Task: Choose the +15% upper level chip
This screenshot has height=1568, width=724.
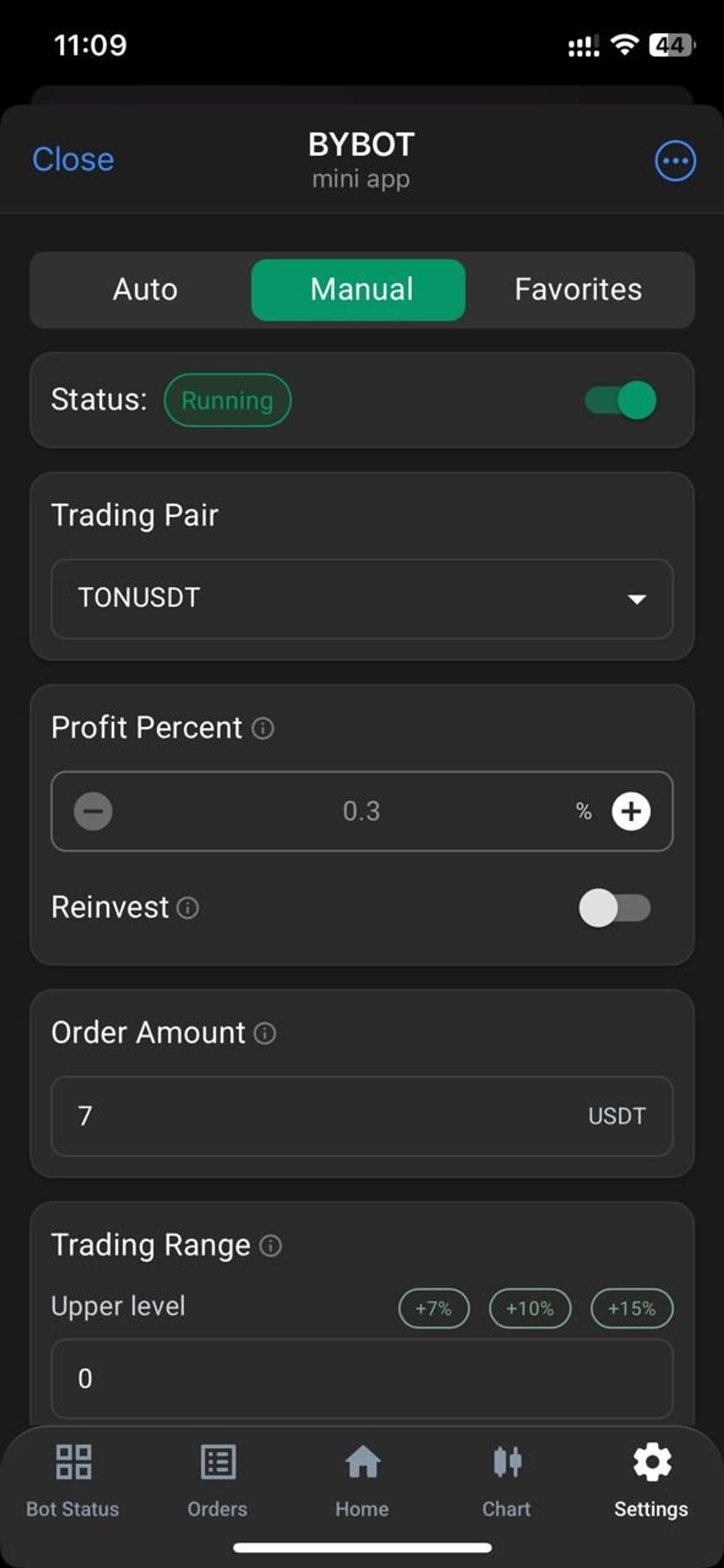Action: click(631, 1308)
